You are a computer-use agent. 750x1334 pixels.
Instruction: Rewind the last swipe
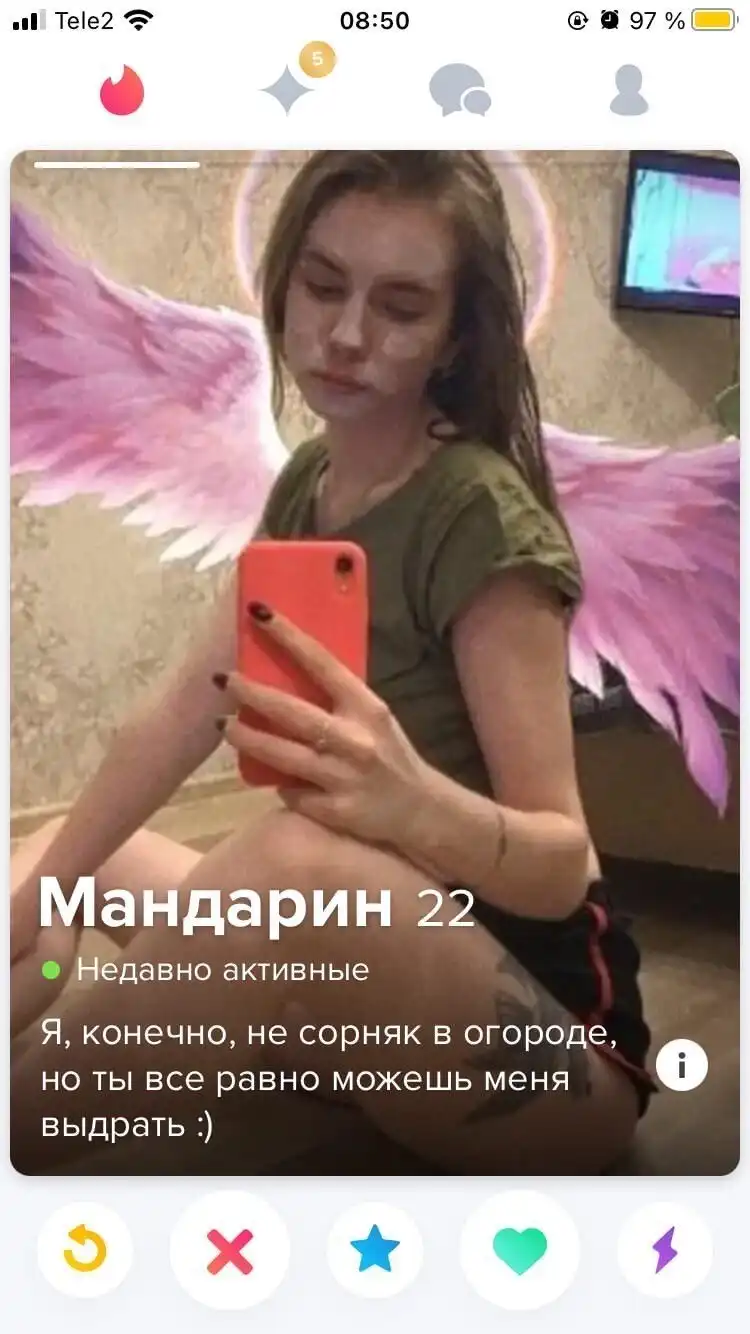(85, 1250)
